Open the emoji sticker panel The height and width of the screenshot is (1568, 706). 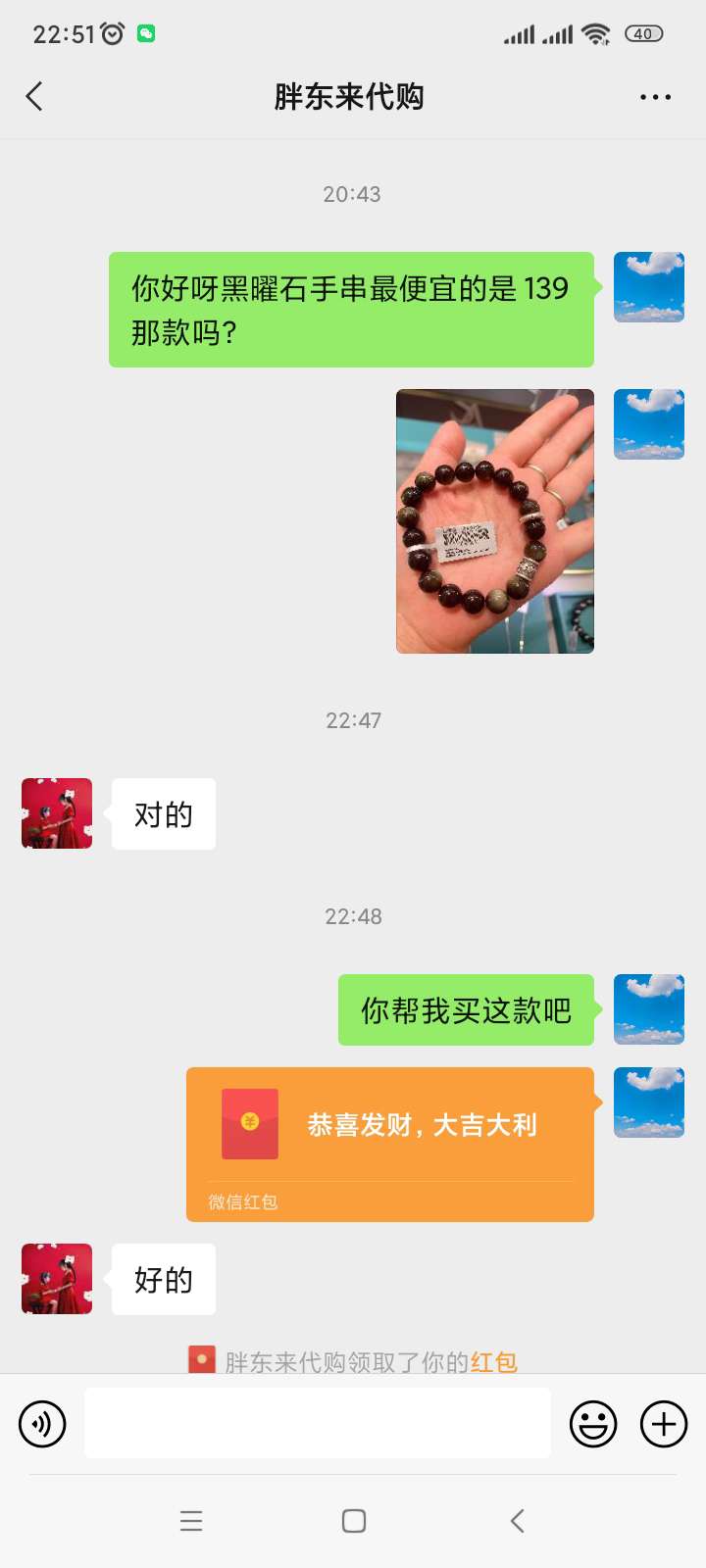[x=593, y=1424]
